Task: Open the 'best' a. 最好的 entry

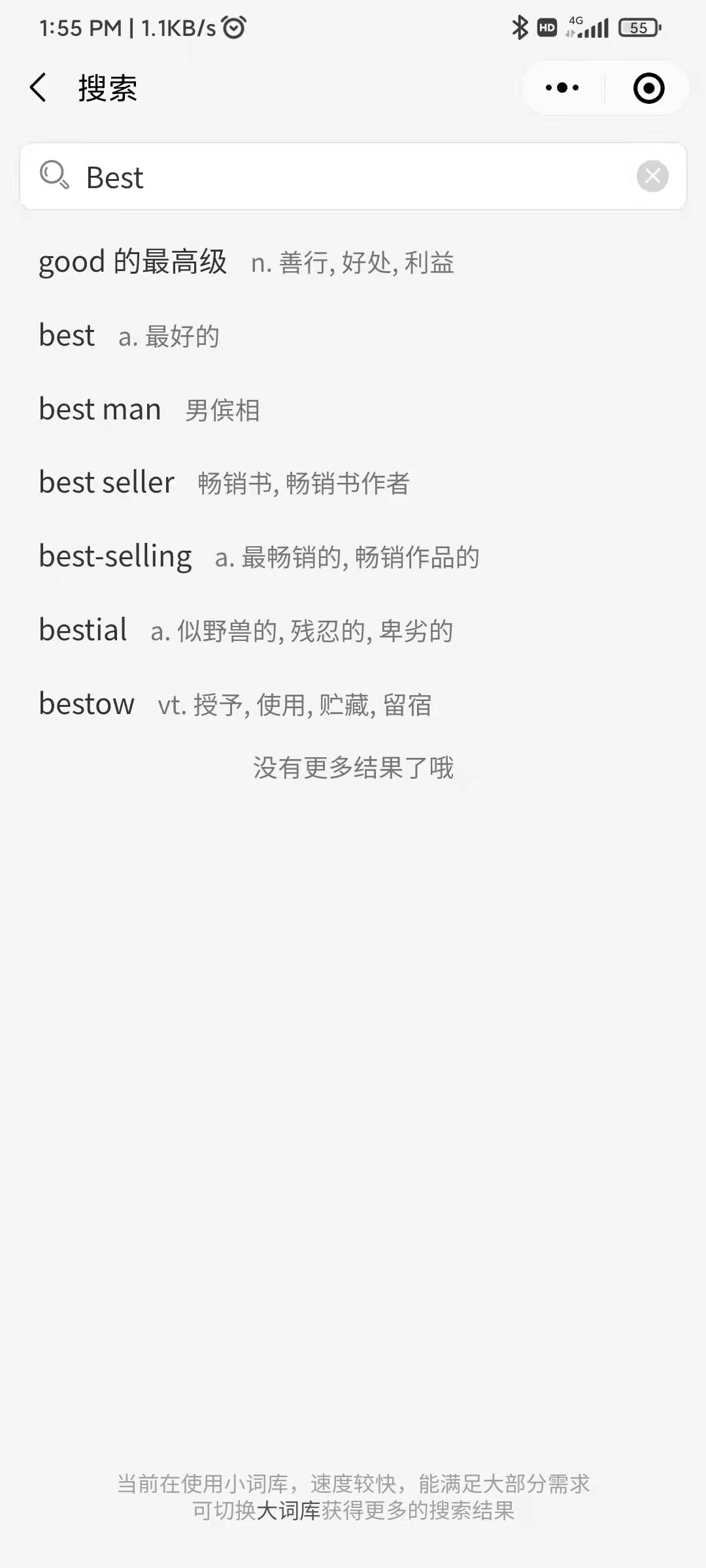Action: tap(353, 336)
